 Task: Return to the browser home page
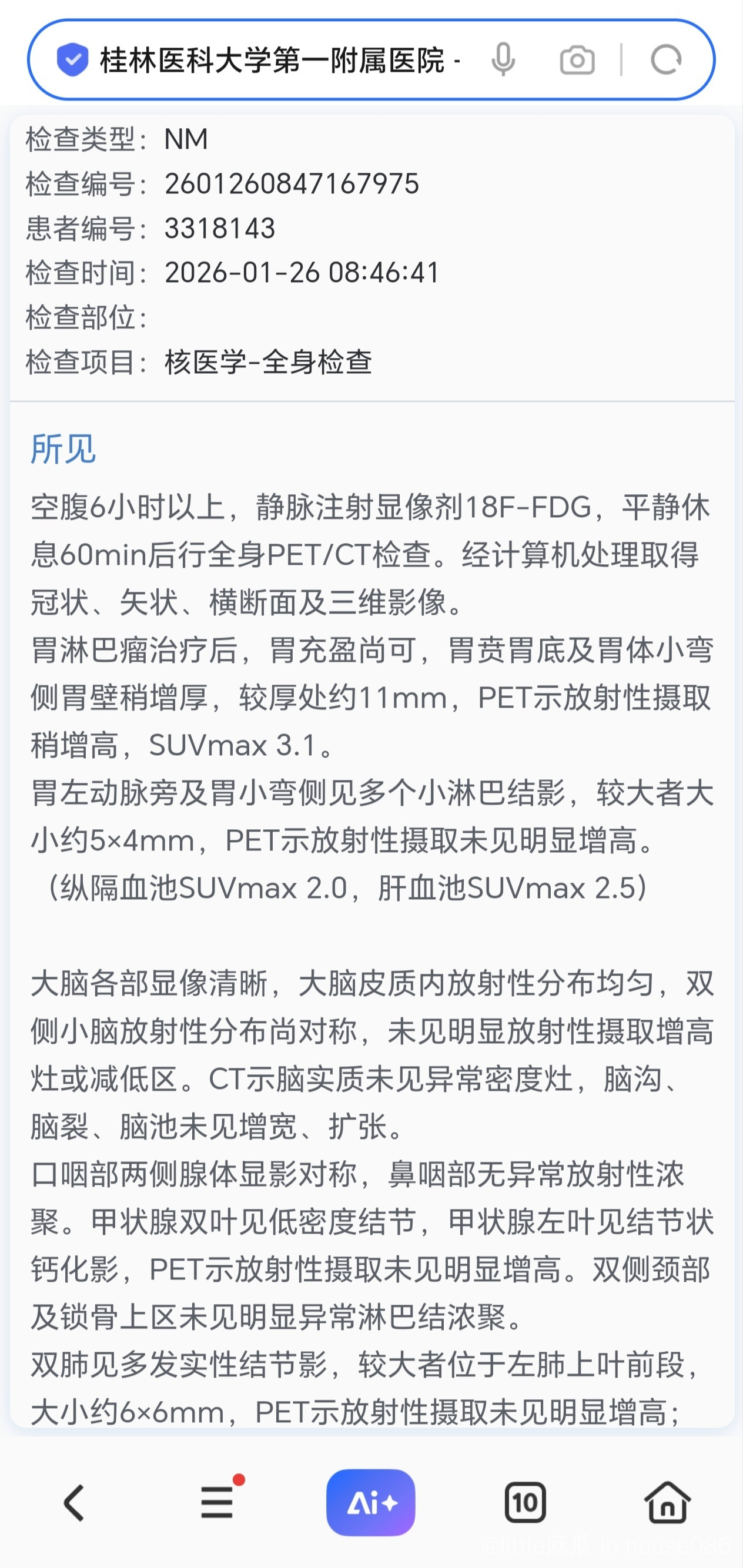[x=668, y=1502]
